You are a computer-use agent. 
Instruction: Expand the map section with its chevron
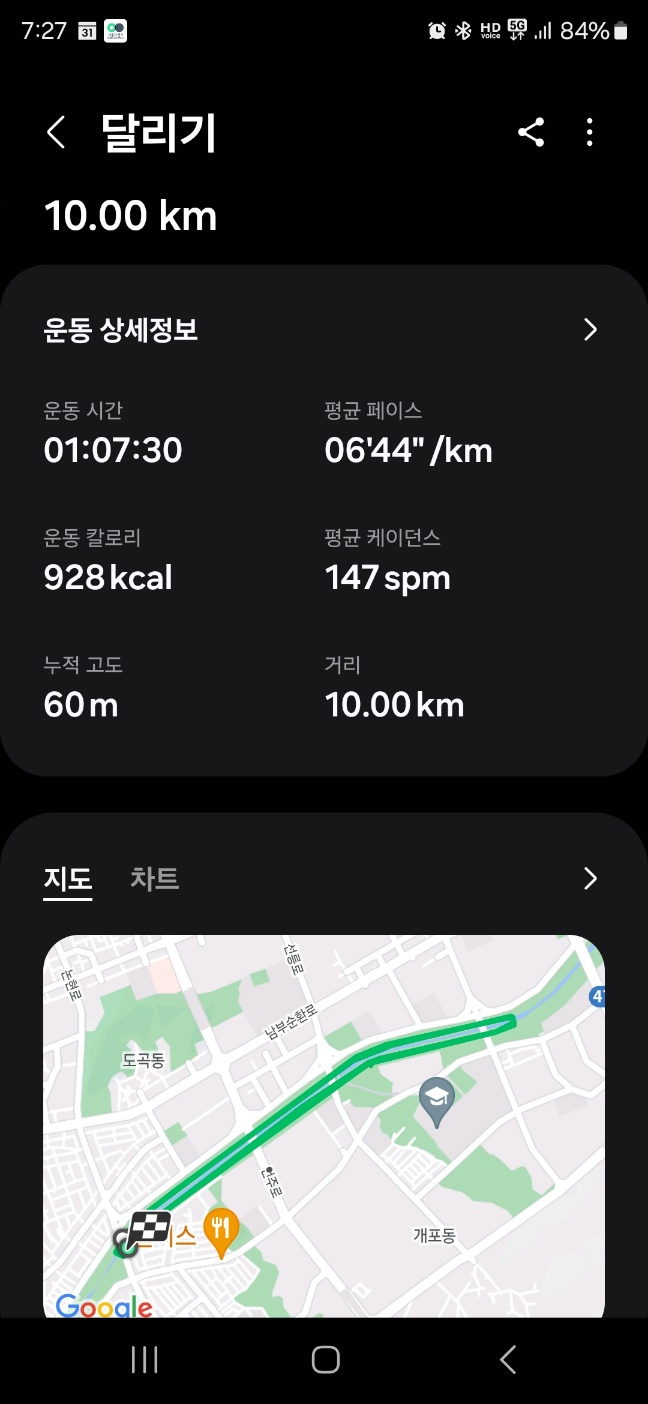(590, 878)
